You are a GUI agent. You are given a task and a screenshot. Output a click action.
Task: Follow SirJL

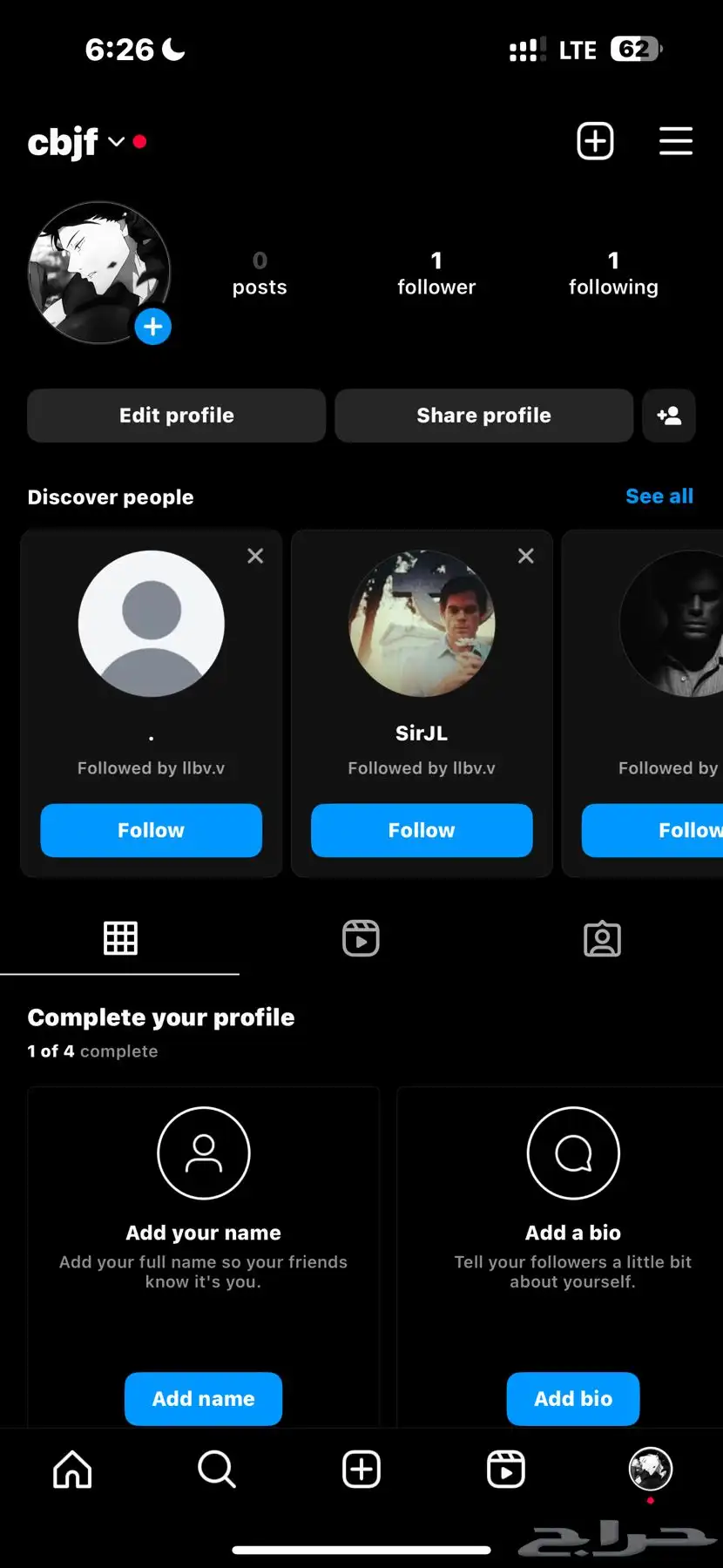pos(422,830)
